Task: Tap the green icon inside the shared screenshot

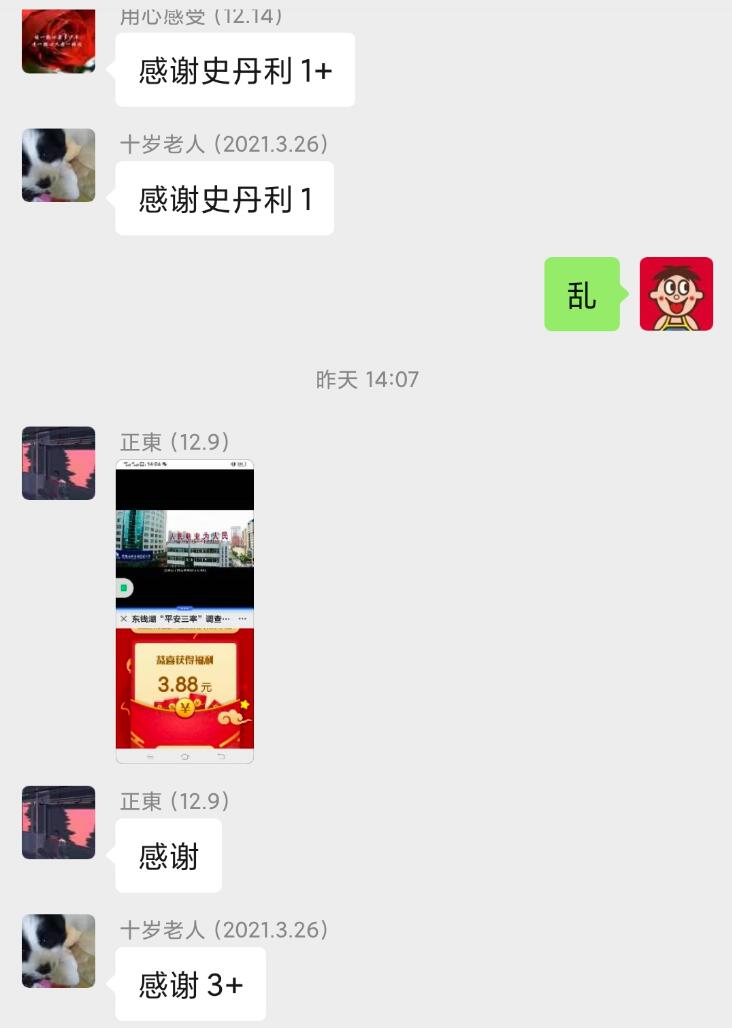Action: point(123,588)
